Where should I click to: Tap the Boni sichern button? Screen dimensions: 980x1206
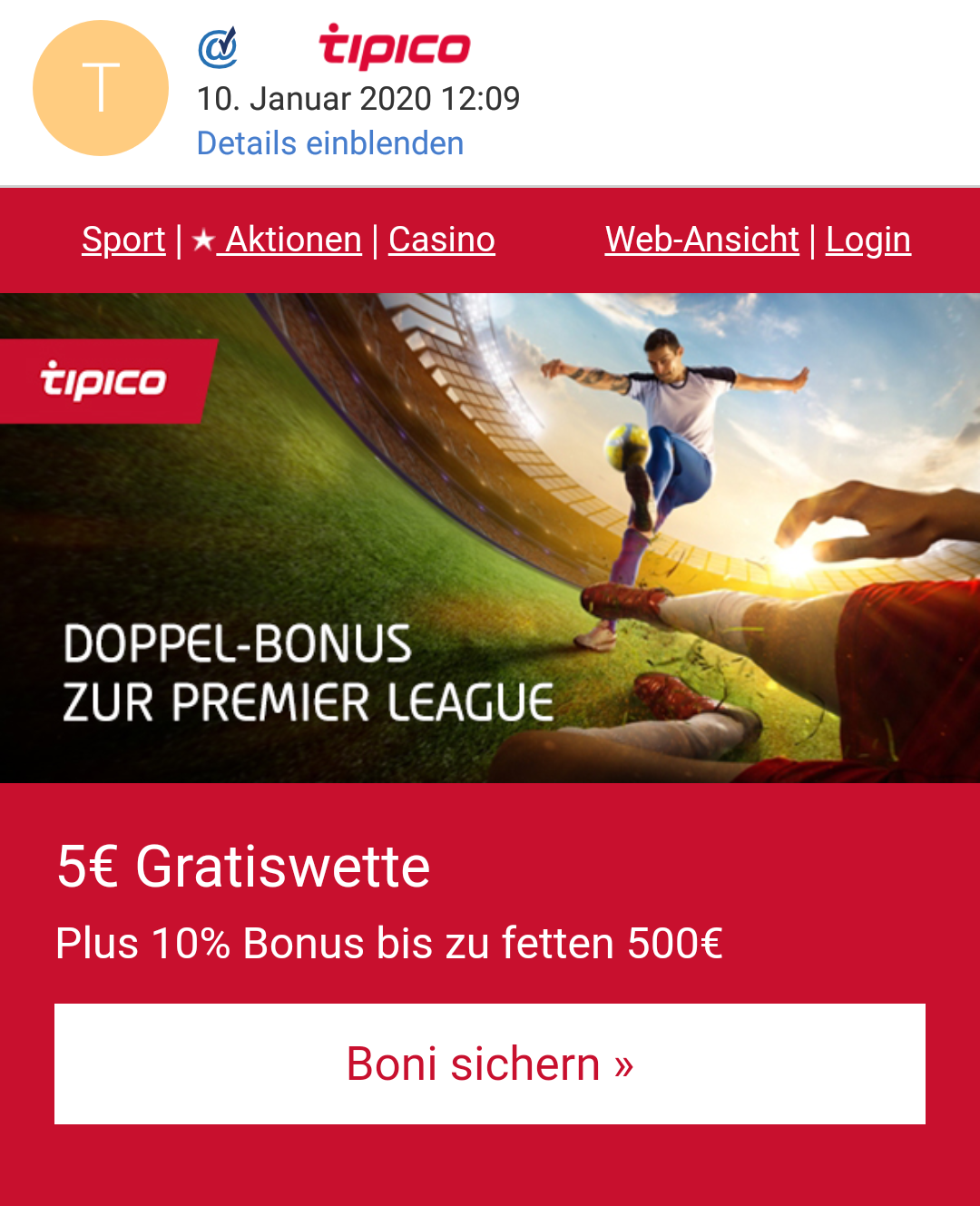point(490,1064)
